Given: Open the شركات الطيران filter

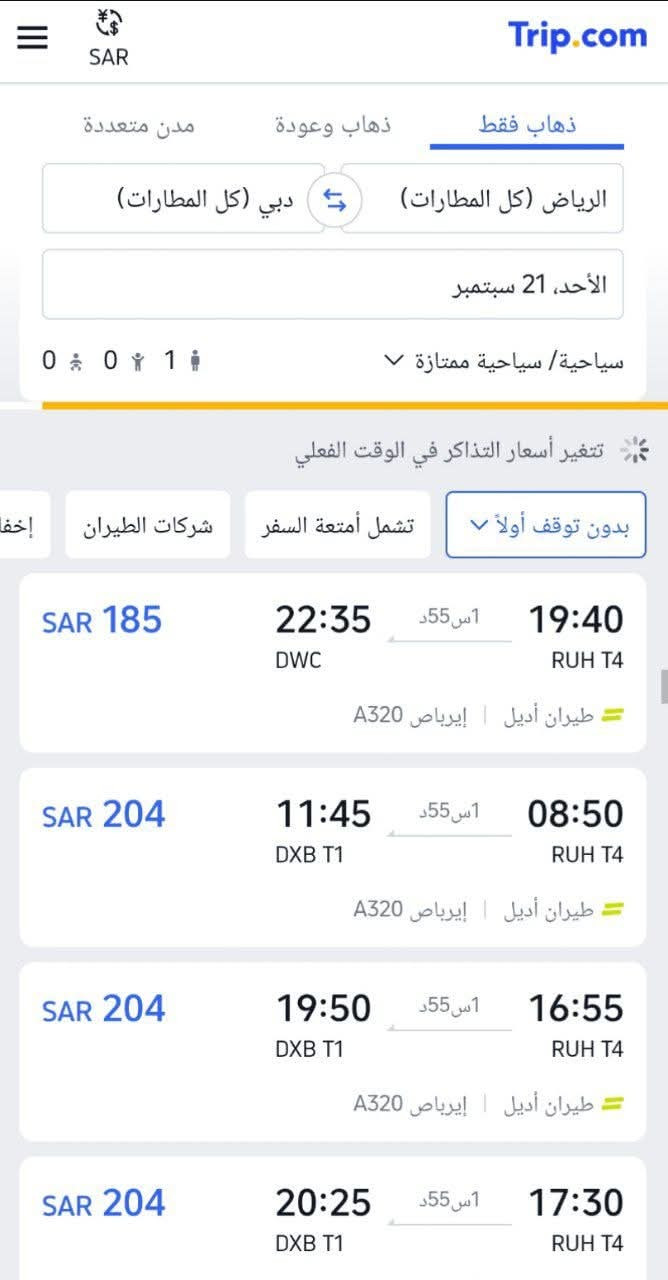Looking at the screenshot, I should pyautogui.click(x=148, y=525).
